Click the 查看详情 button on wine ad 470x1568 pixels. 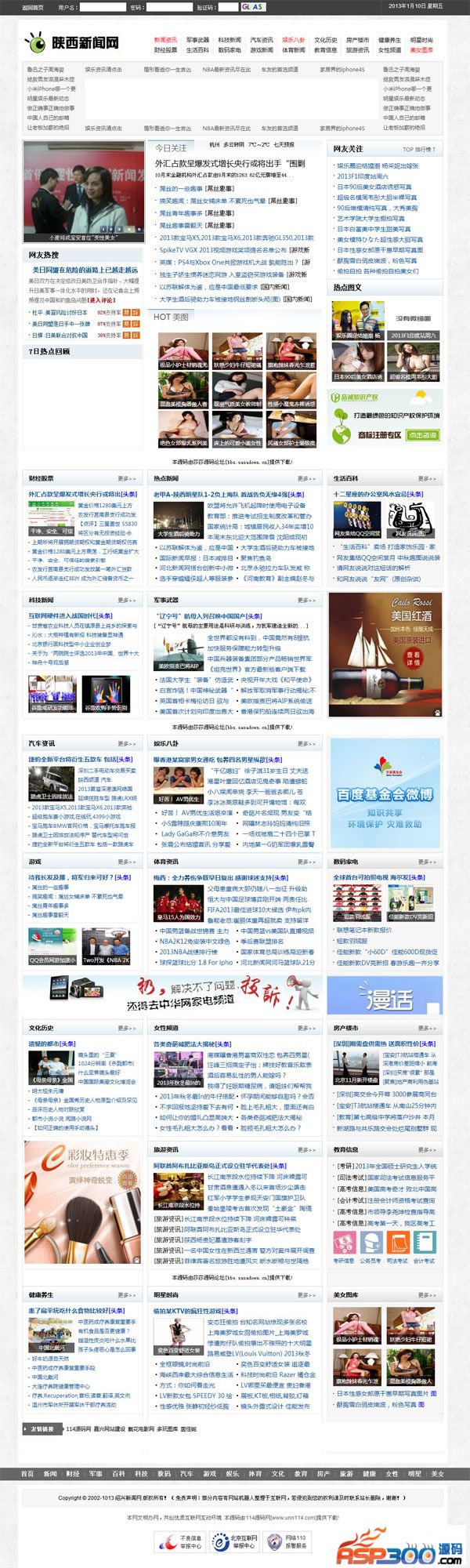(414, 657)
